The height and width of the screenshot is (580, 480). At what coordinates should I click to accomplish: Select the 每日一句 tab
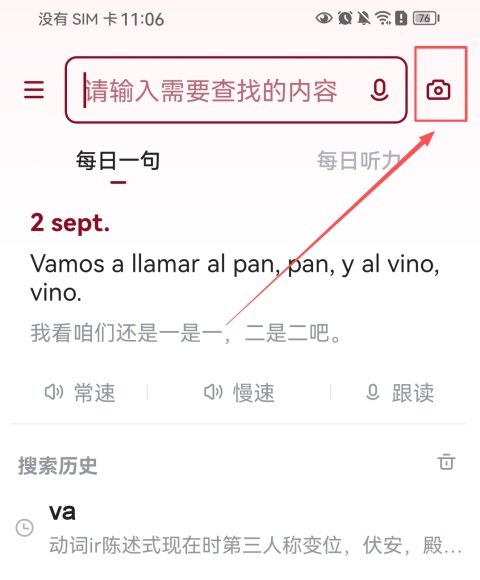tap(118, 161)
